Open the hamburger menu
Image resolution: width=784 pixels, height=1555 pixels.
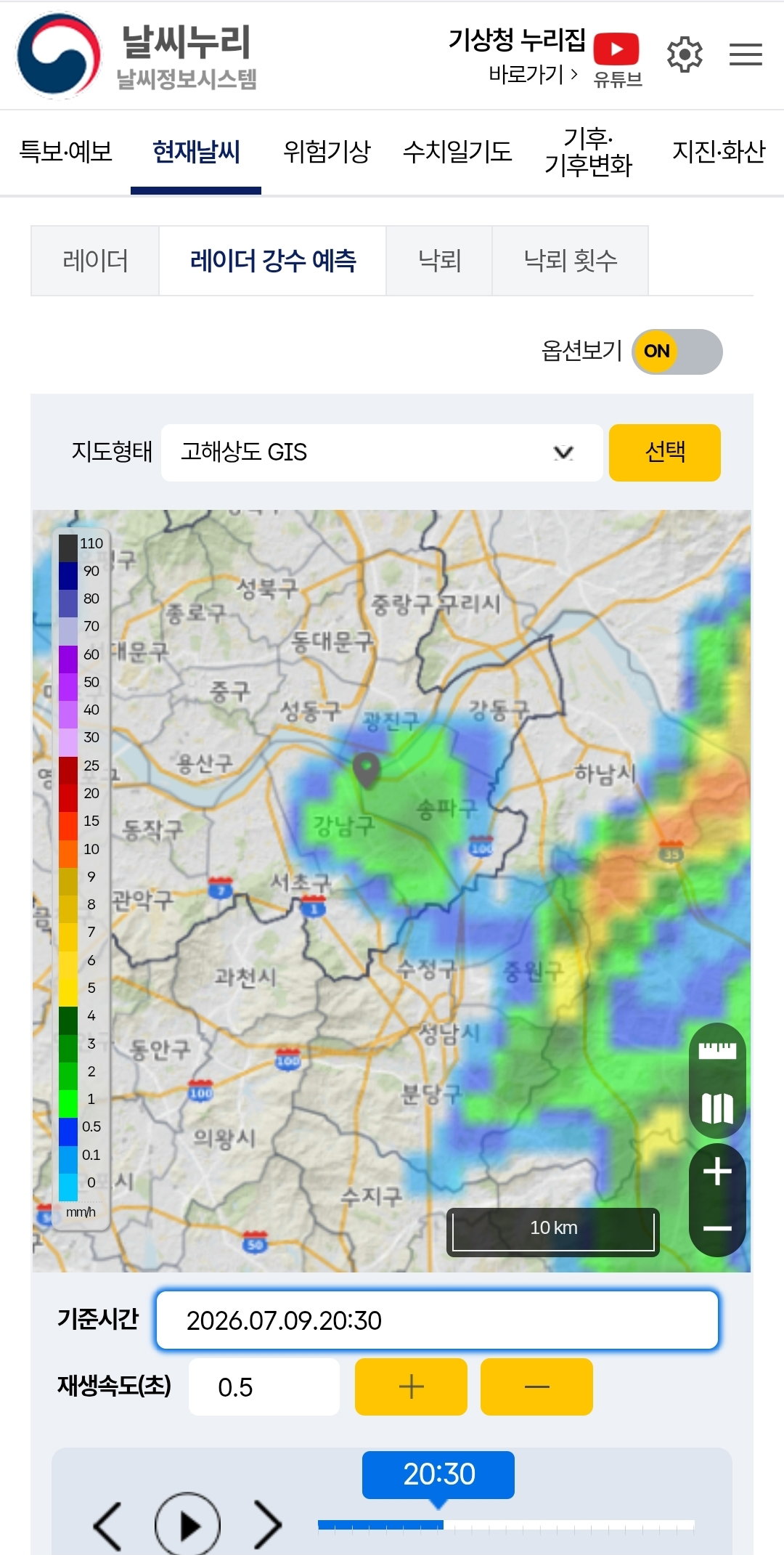pos(746,54)
